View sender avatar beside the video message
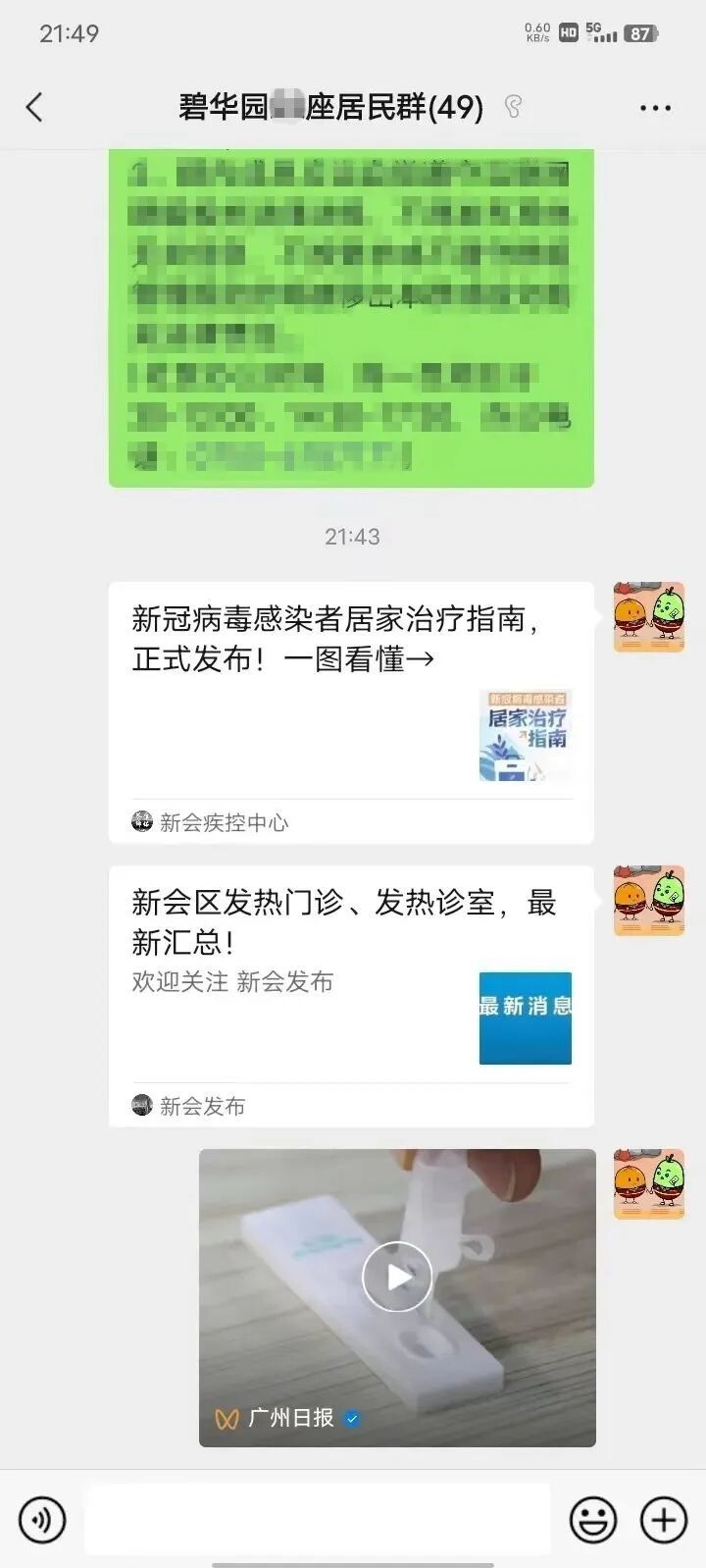The image size is (706, 1568). (648, 1184)
